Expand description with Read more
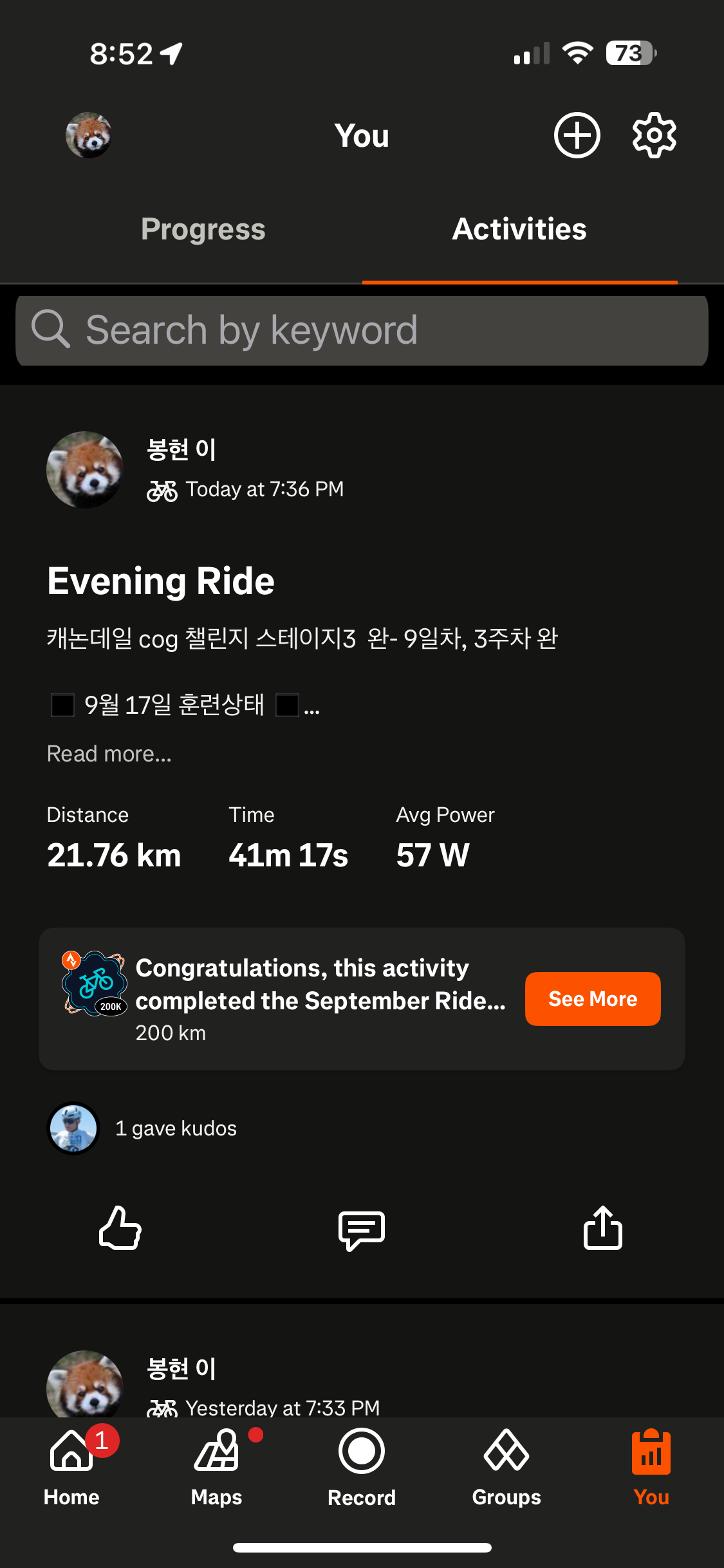Viewport: 724px width, 1568px height. click(x=109, y=754)
